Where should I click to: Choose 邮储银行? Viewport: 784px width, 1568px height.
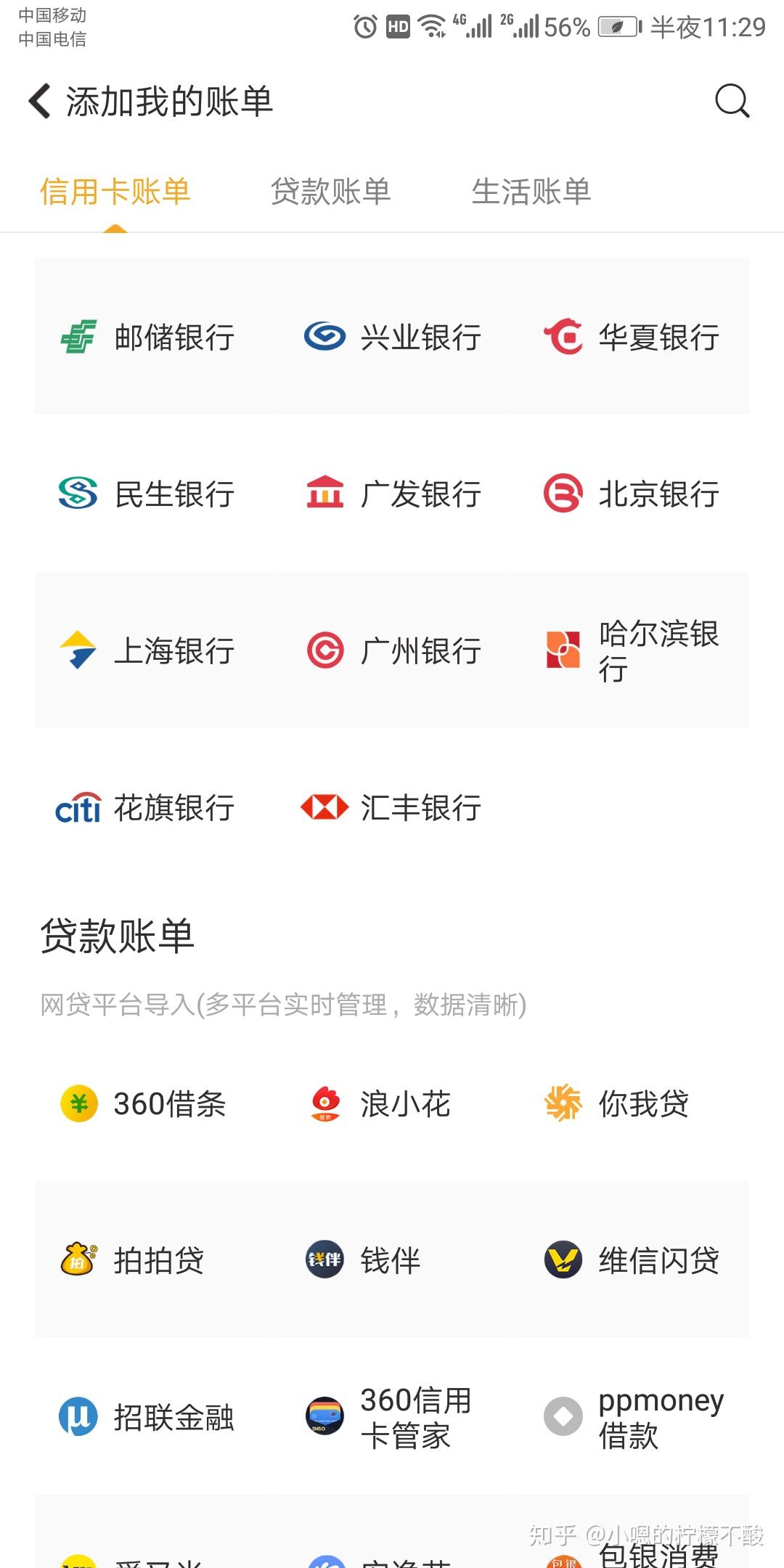pyautogui.click(x=148, y=338)
